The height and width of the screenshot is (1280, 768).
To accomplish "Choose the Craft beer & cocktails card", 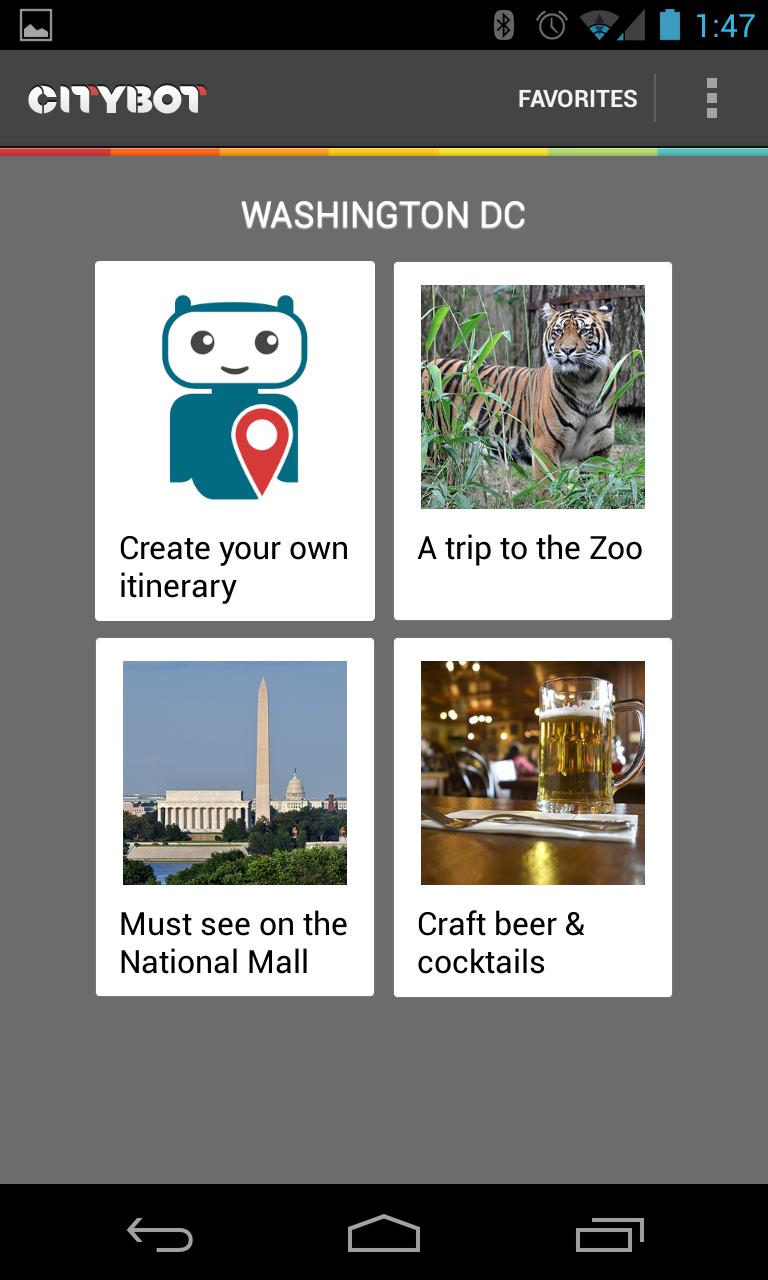I will (532, 817).
